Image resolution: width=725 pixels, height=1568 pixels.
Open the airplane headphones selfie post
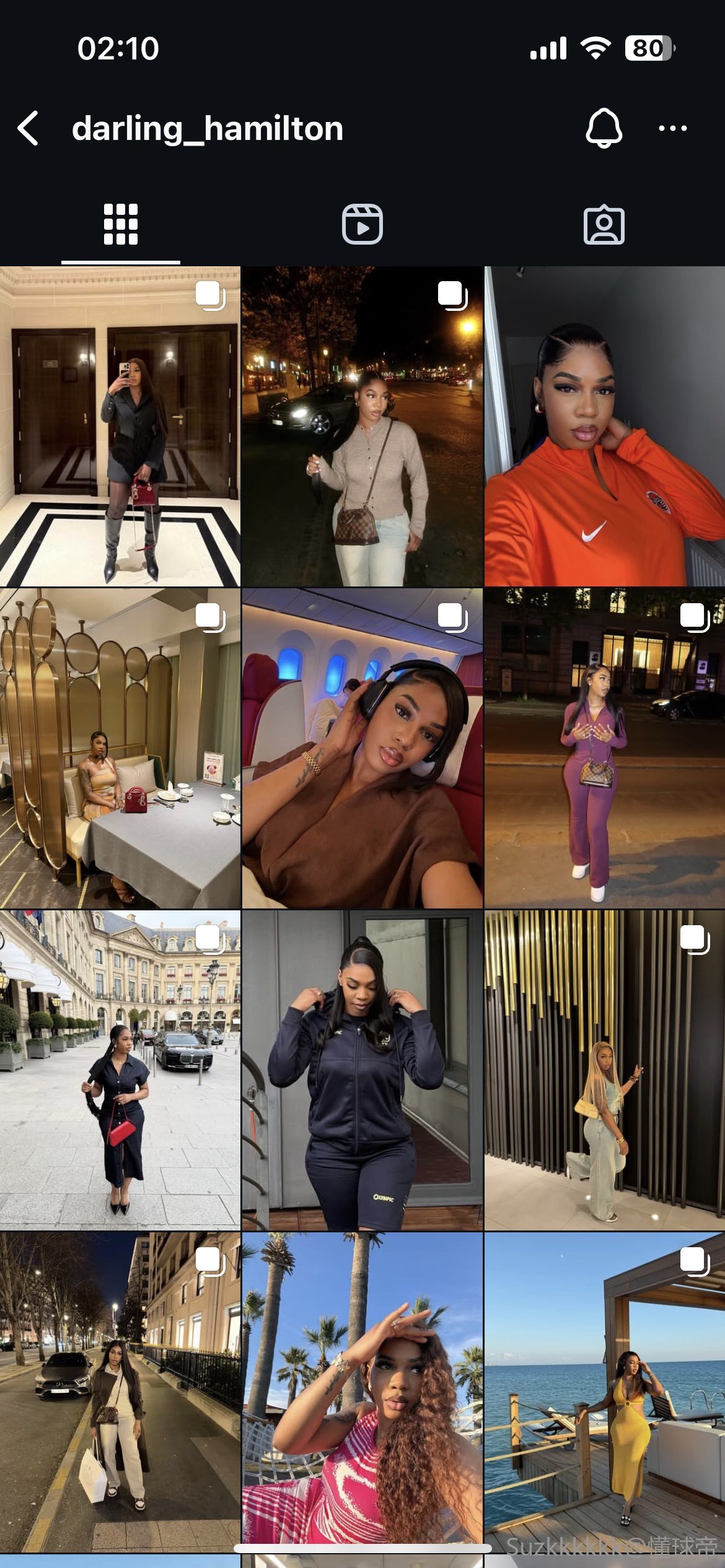(x=362, y=748)
